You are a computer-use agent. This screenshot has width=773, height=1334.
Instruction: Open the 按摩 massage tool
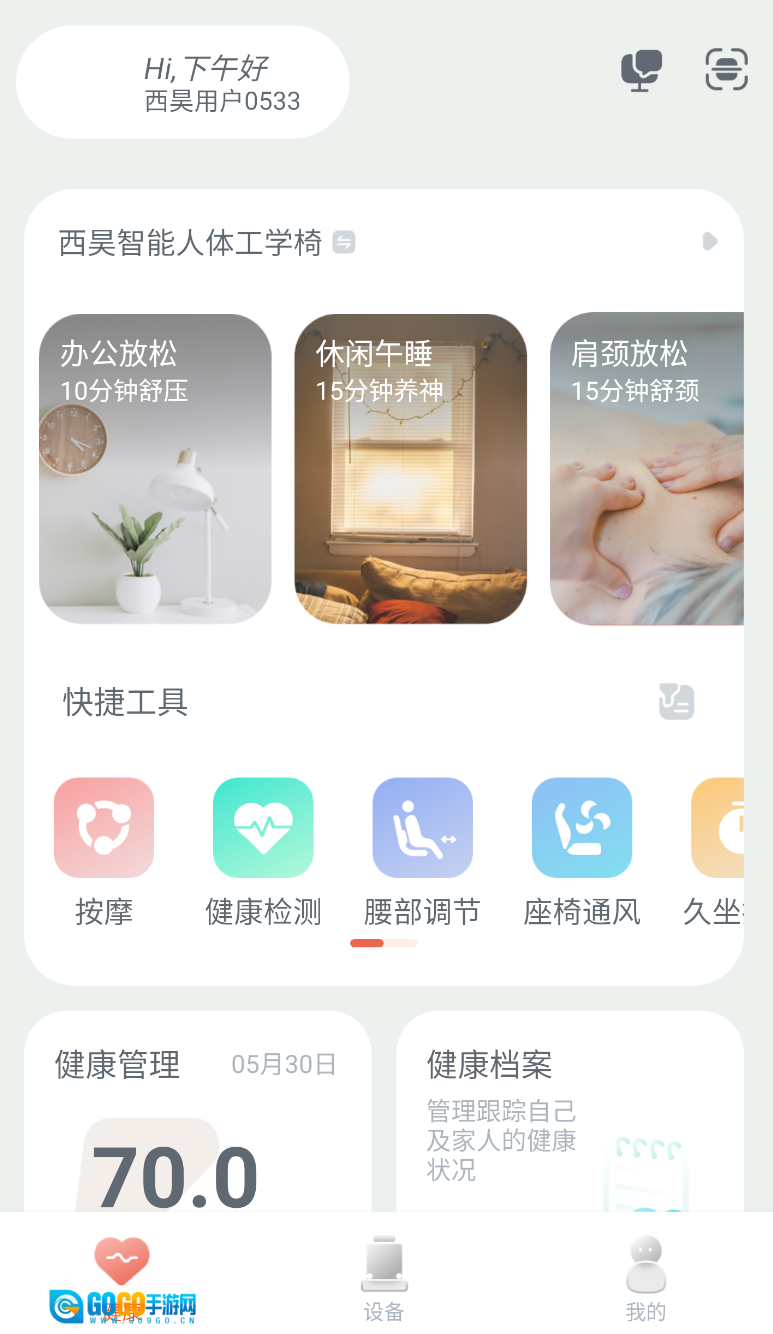[104, 829]
